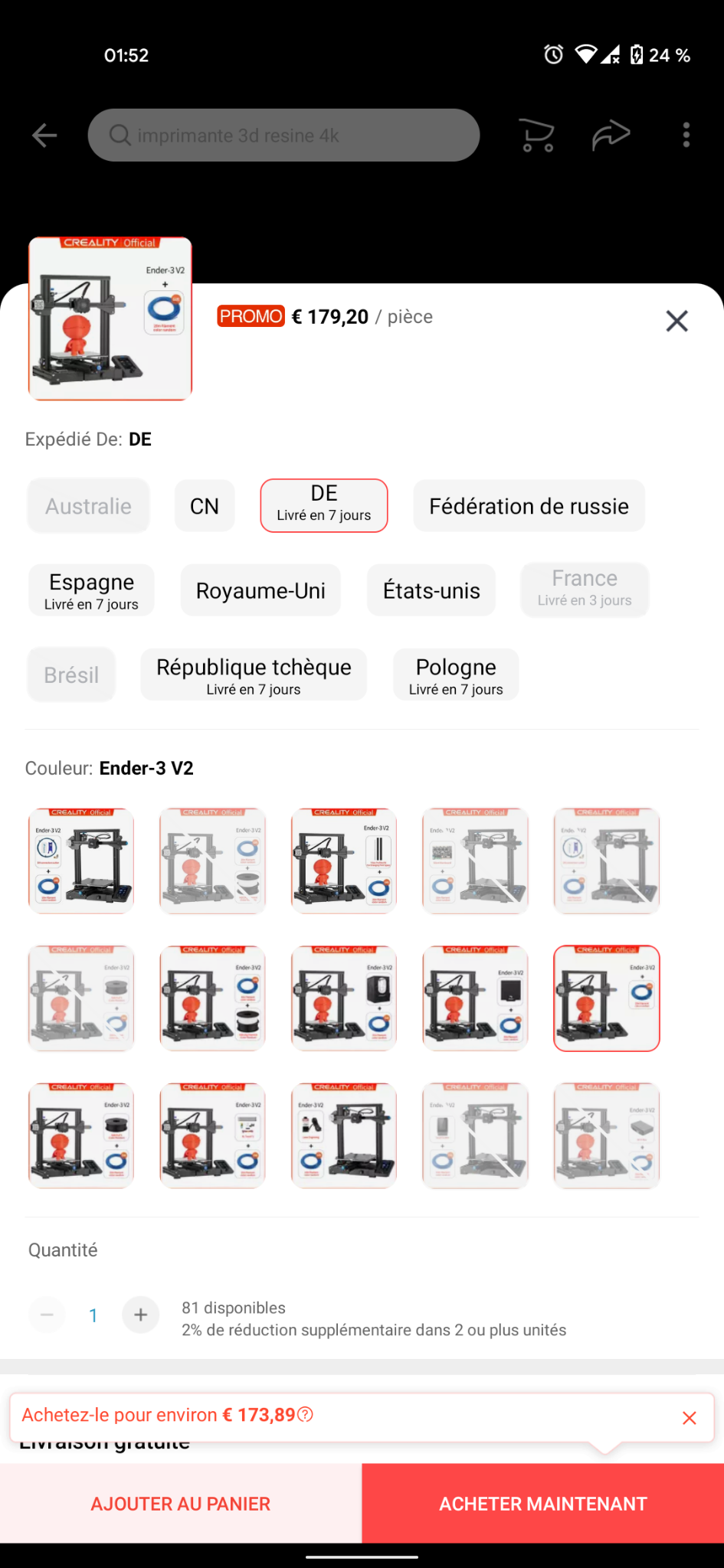Choose Fédération de russie shipping origin
This screenshot has width=724, height=1568.
coord(529,506)
